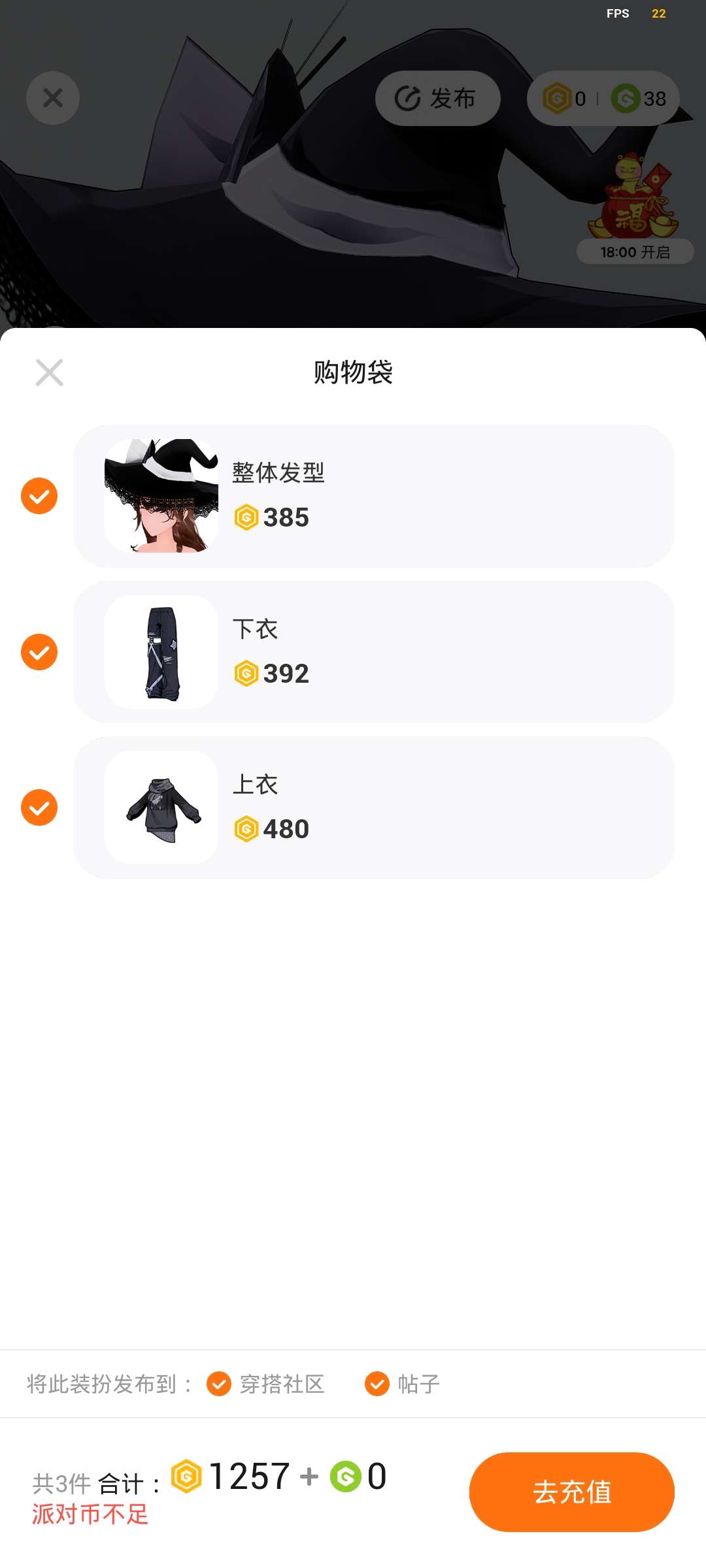Open the 上衣 hoodie item card
This screenshot has width=706, height=1568.
tap(374, 808)
